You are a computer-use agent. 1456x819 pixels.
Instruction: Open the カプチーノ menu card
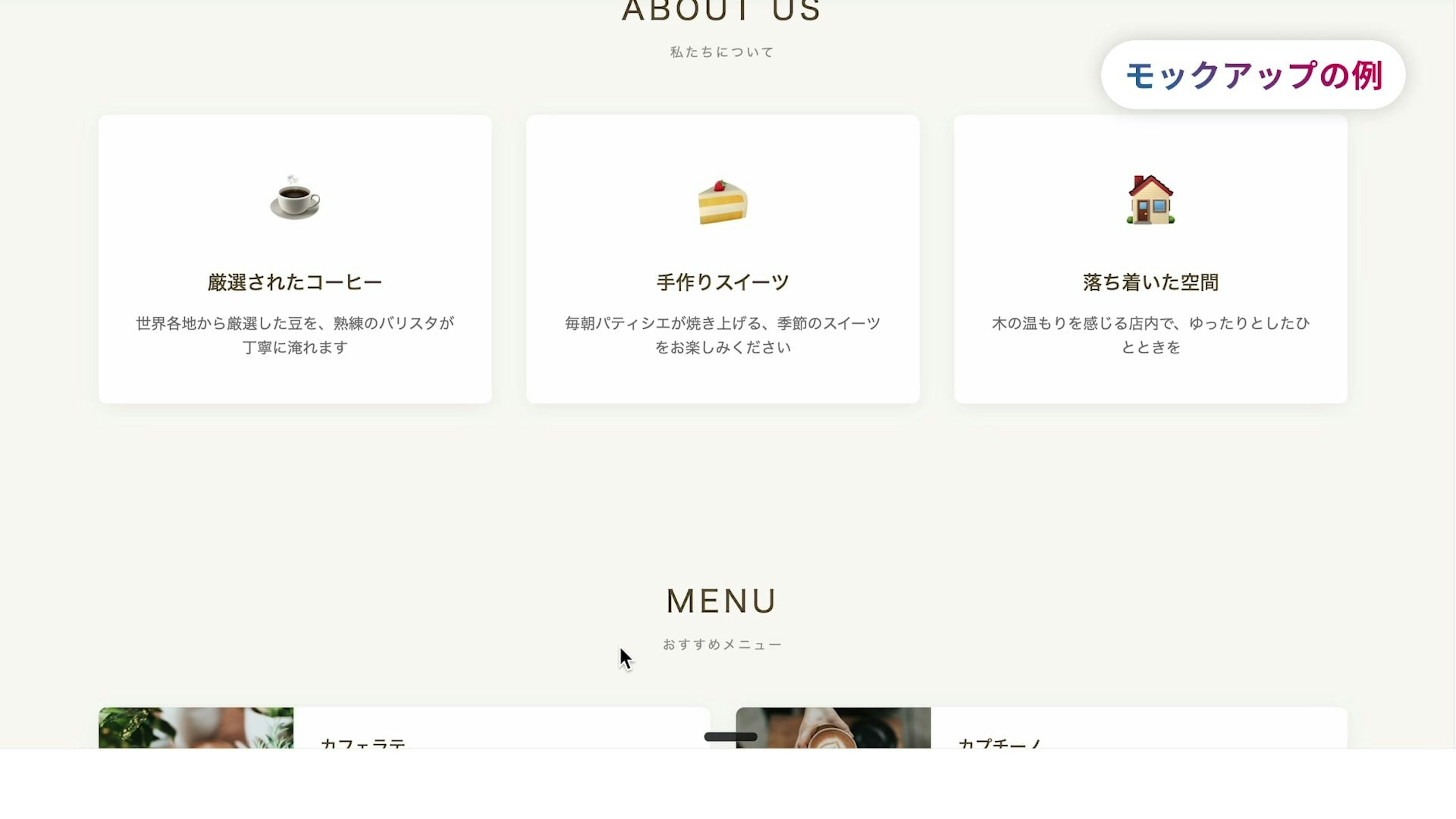[x=1041, y=729]
